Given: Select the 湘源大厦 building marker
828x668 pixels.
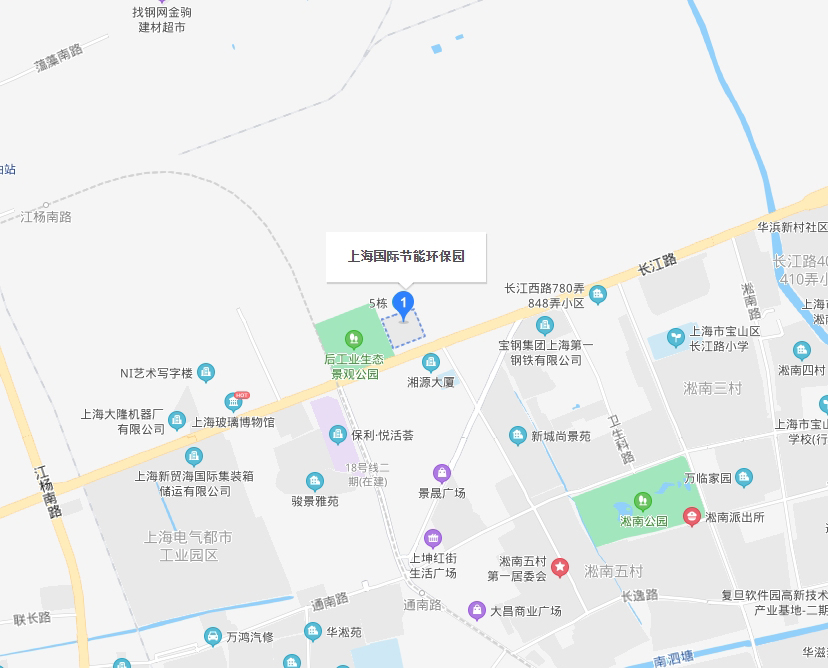Looking at the screenshot, I should pyautogui.click(x=431, y=362).
